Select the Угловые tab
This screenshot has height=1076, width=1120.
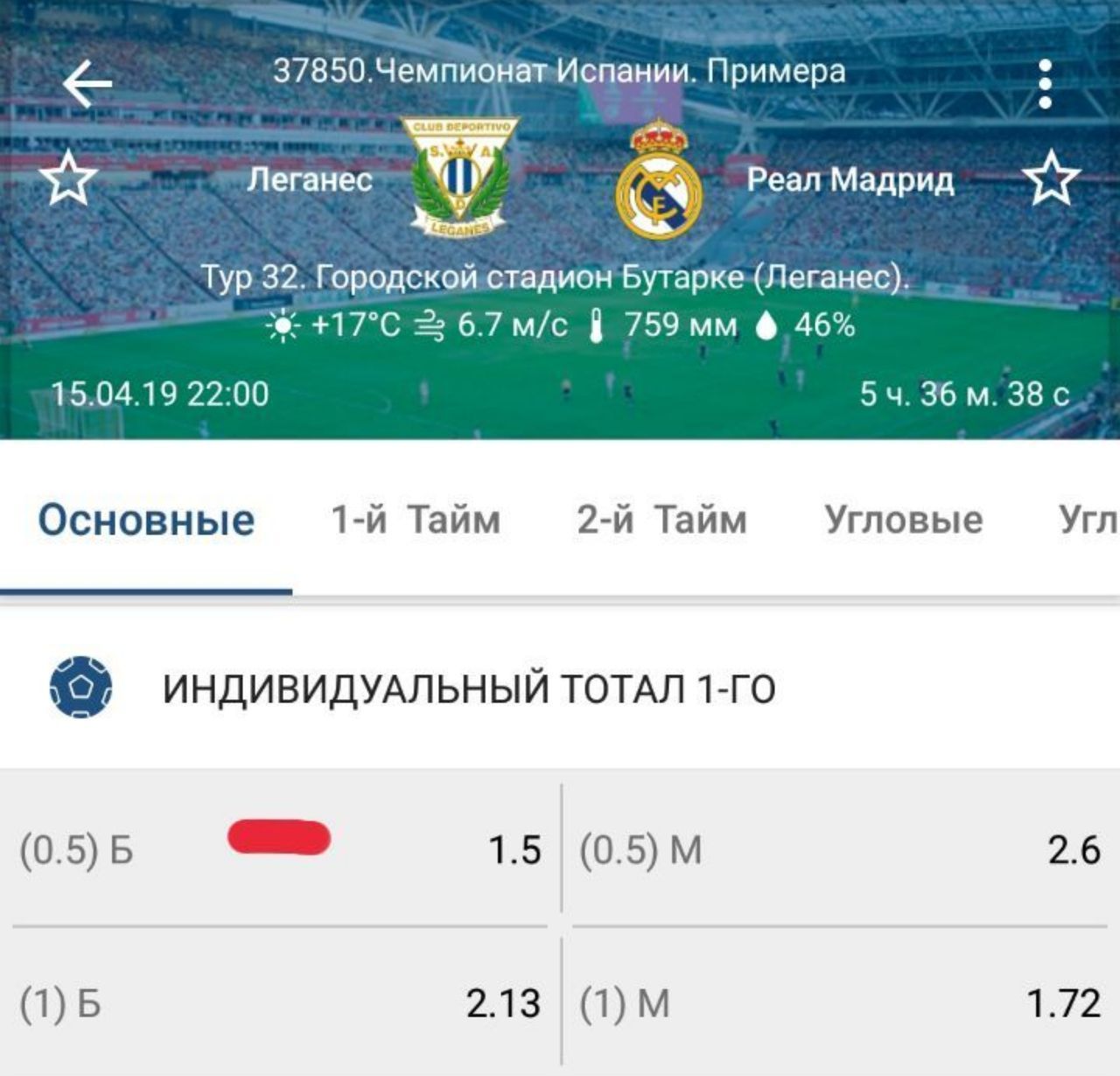point(903,521)
